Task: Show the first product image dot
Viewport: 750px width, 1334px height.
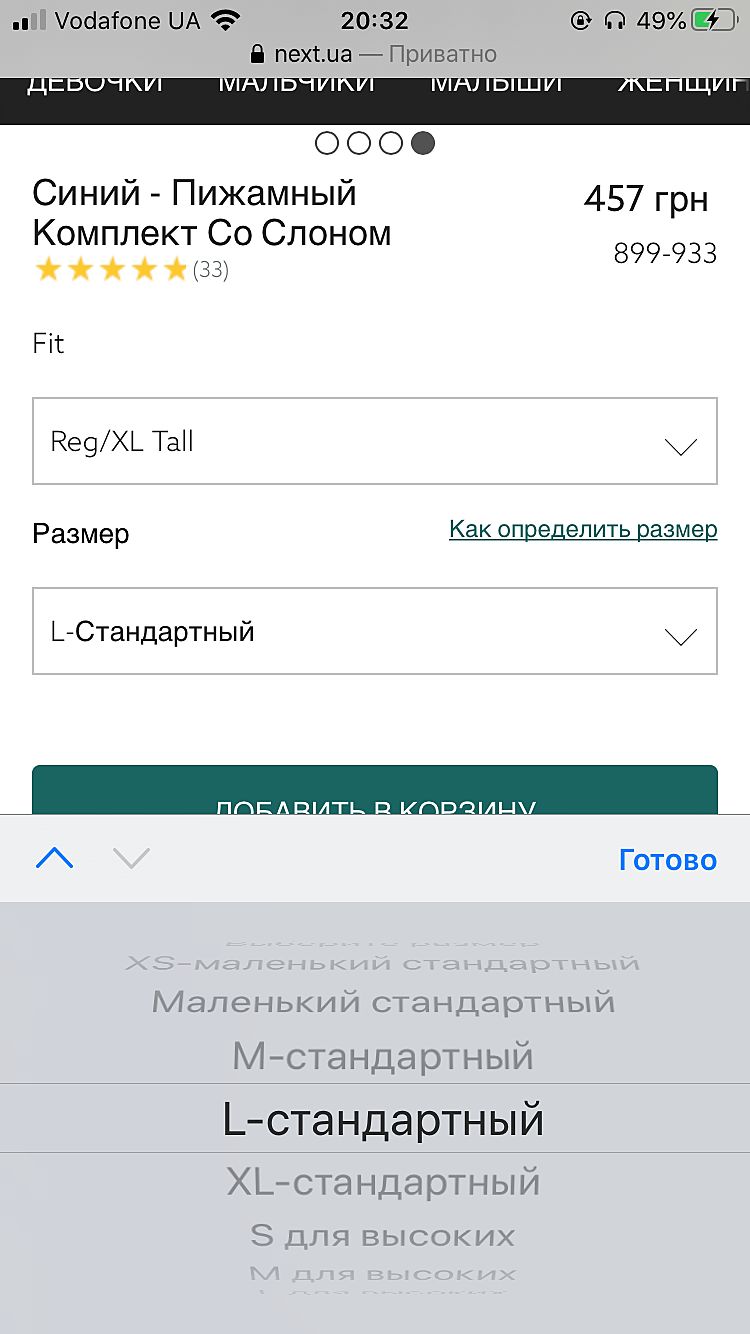Action: 327,143
